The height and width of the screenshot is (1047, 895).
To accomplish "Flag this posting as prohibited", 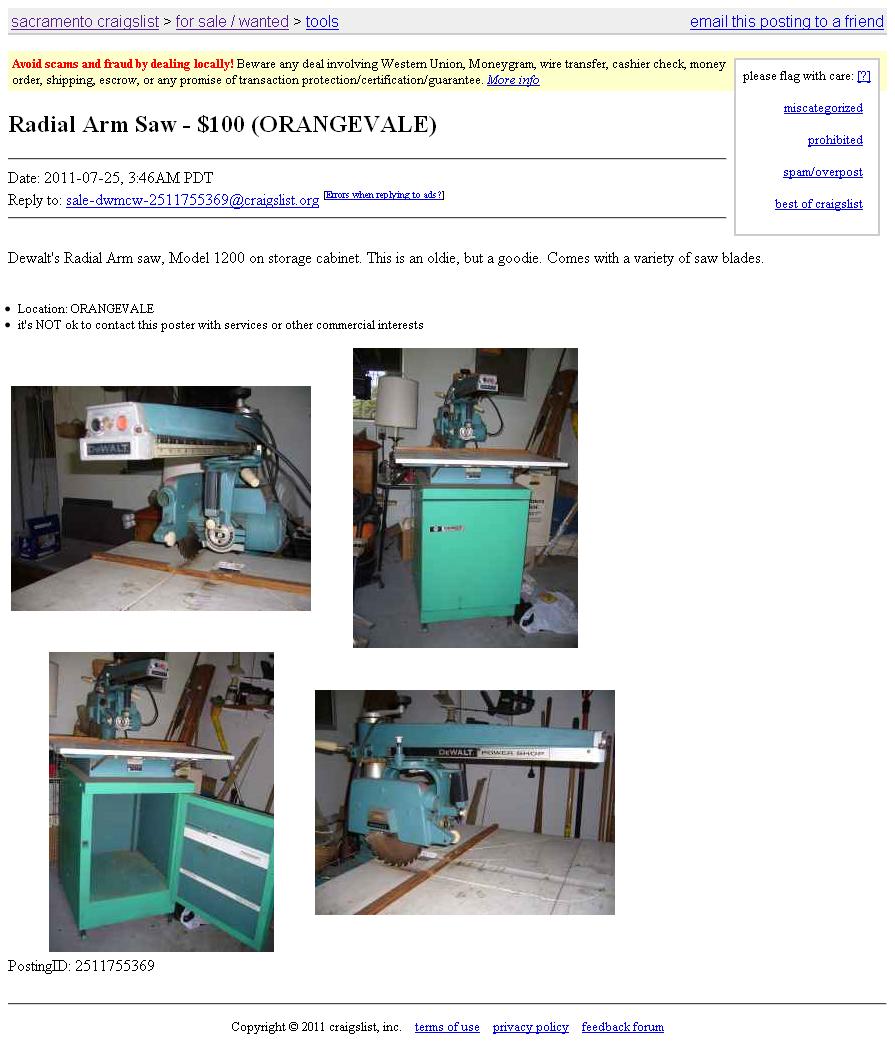I will click(x=835, y=140).
